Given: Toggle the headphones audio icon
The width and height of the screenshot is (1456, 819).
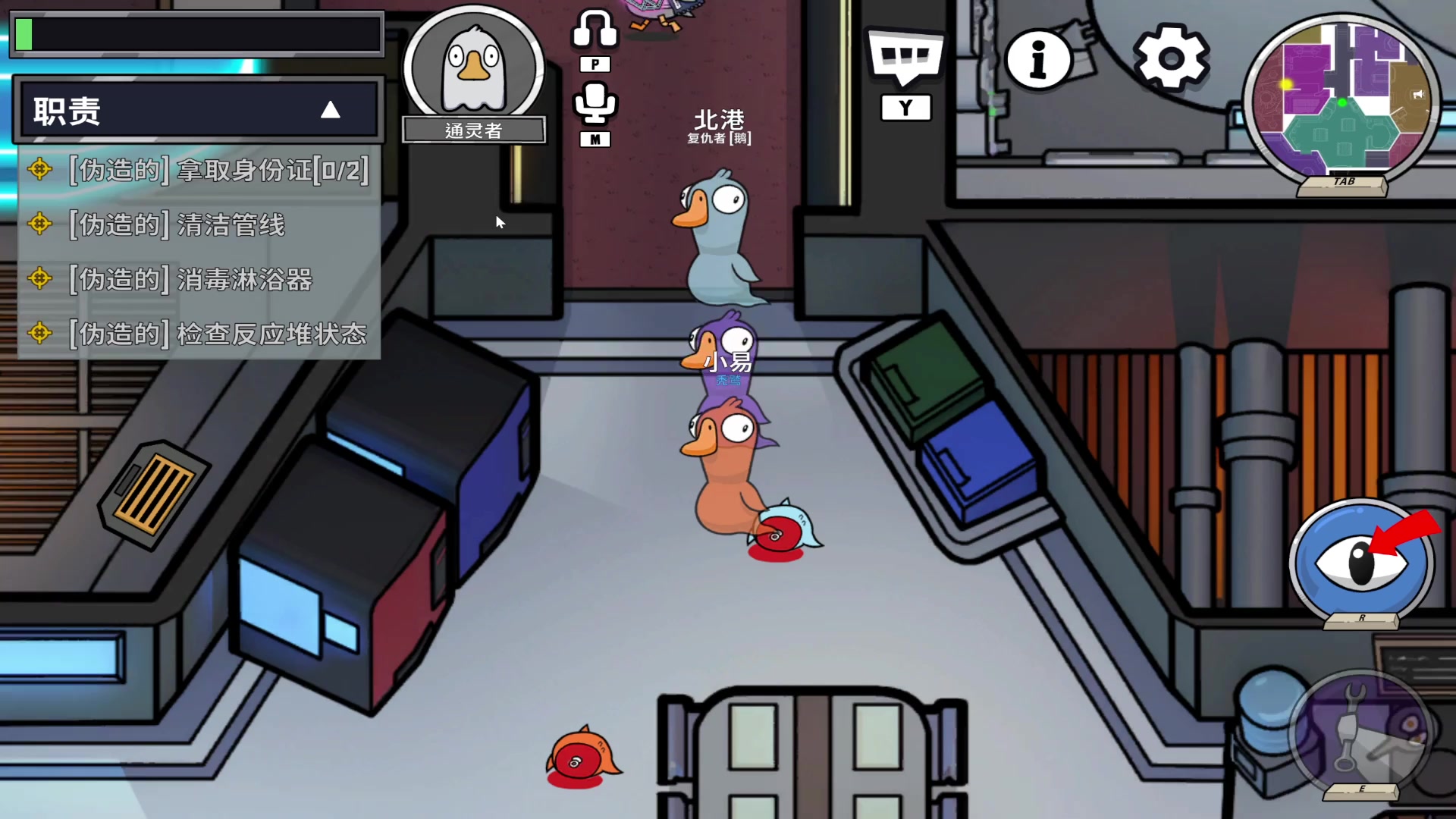Looking at the screenshot, I should tap(595, 30).
